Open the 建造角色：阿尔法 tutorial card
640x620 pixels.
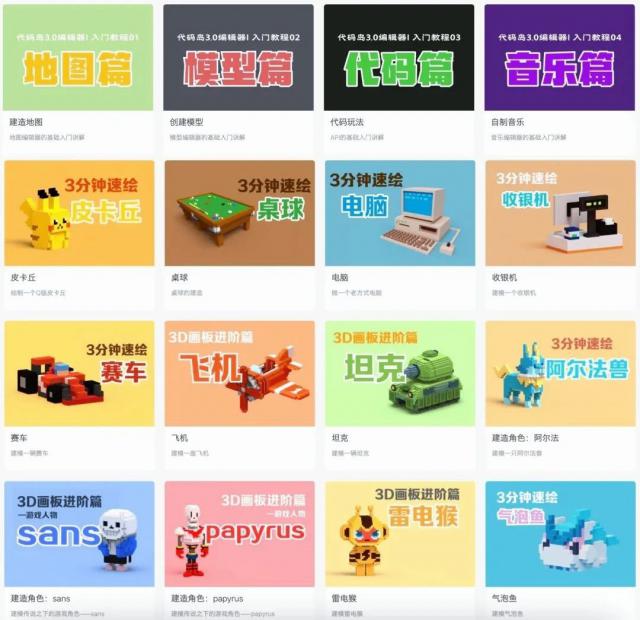coord(559,373)
